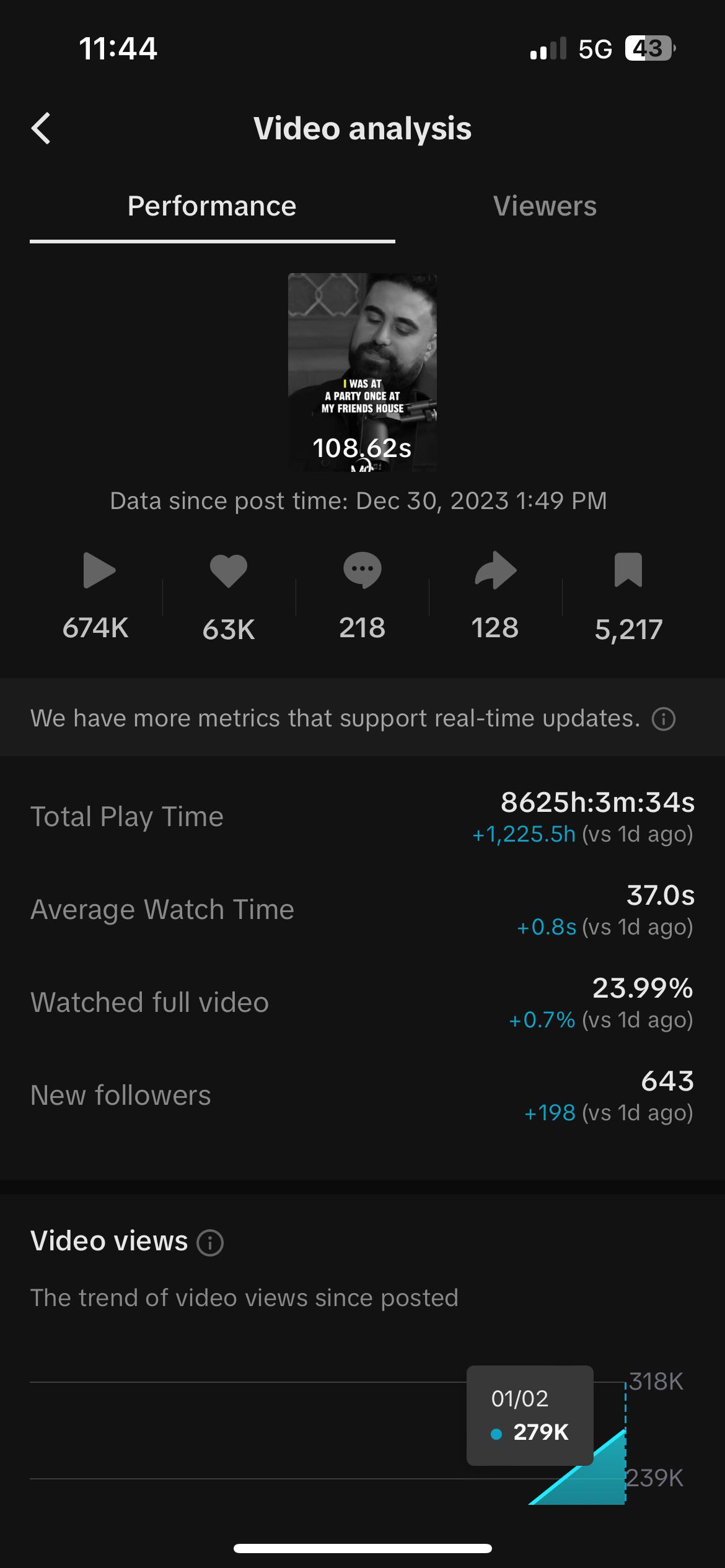Tap the battery indicator in the status bar
Viewport: 725px width, 1568px height.
(650, 48)
